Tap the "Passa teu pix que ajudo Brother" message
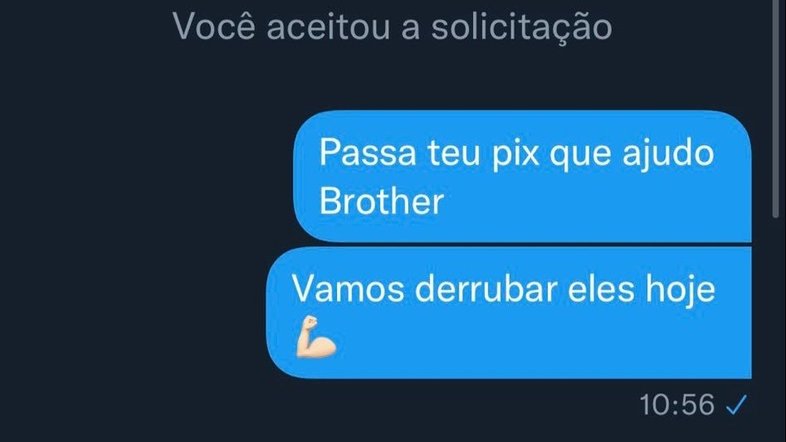786x442 pixels. [x=521, y=177]
